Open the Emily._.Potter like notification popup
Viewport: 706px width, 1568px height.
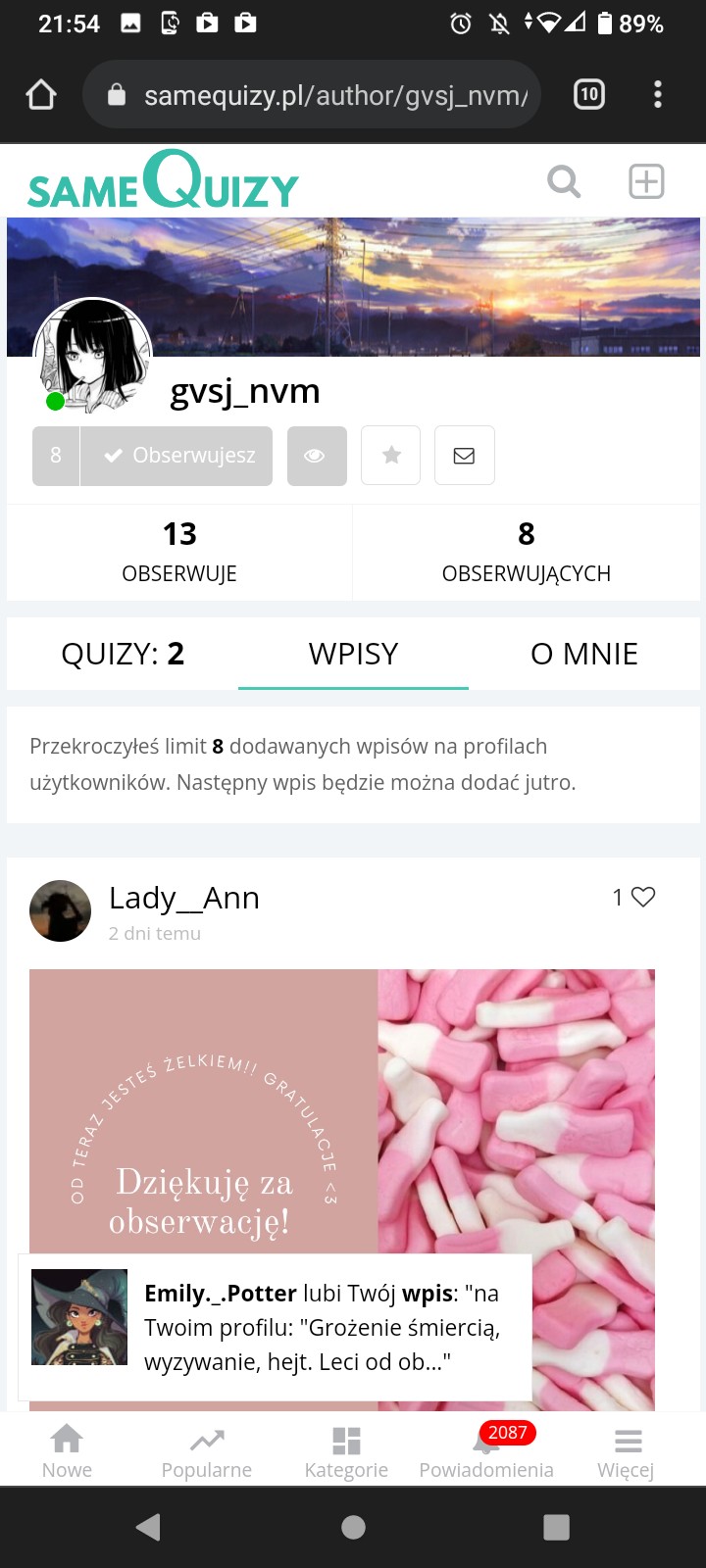(276, 1327)
